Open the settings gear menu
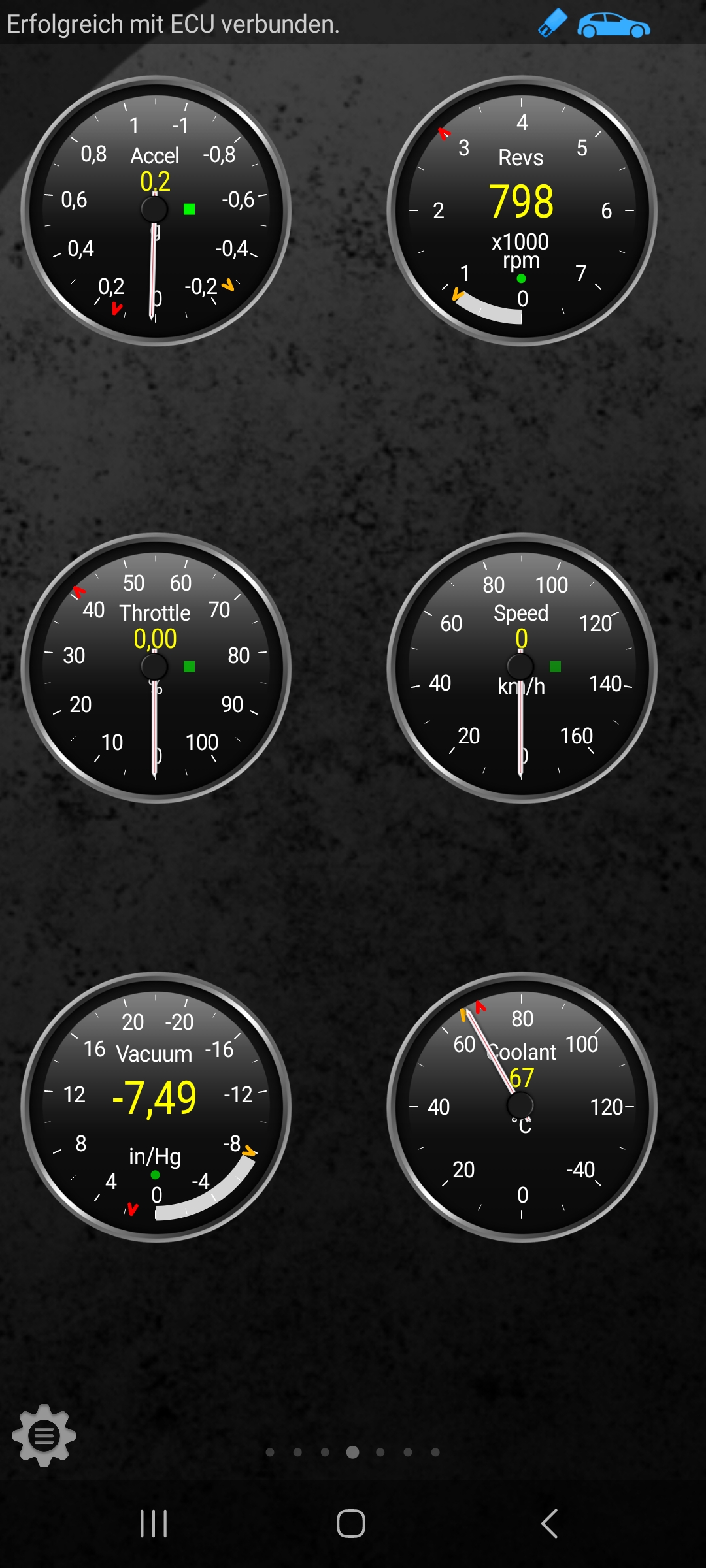The image size is (706, 1568). pyautogui.click(x=44, y=1436)
